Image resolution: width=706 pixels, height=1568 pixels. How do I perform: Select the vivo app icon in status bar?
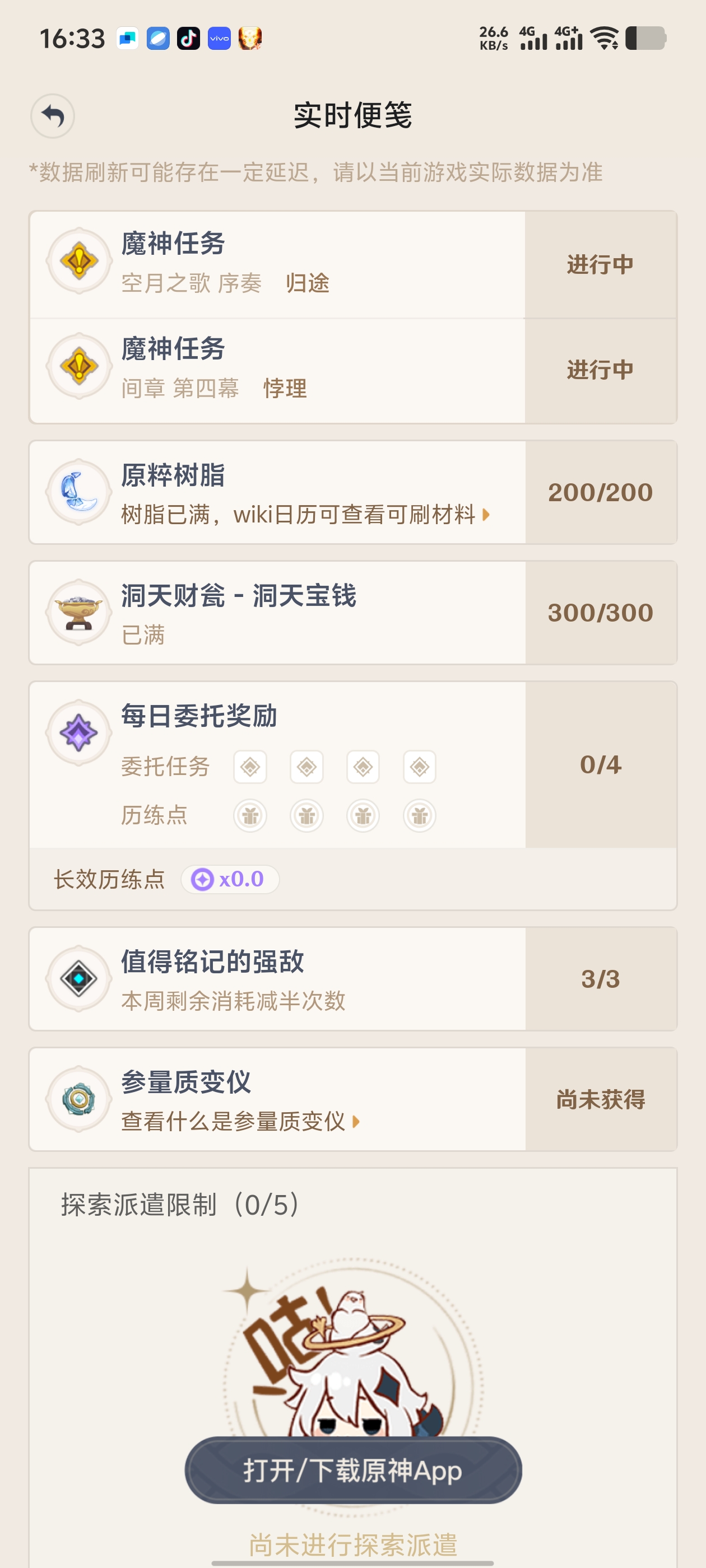(218, 38)
